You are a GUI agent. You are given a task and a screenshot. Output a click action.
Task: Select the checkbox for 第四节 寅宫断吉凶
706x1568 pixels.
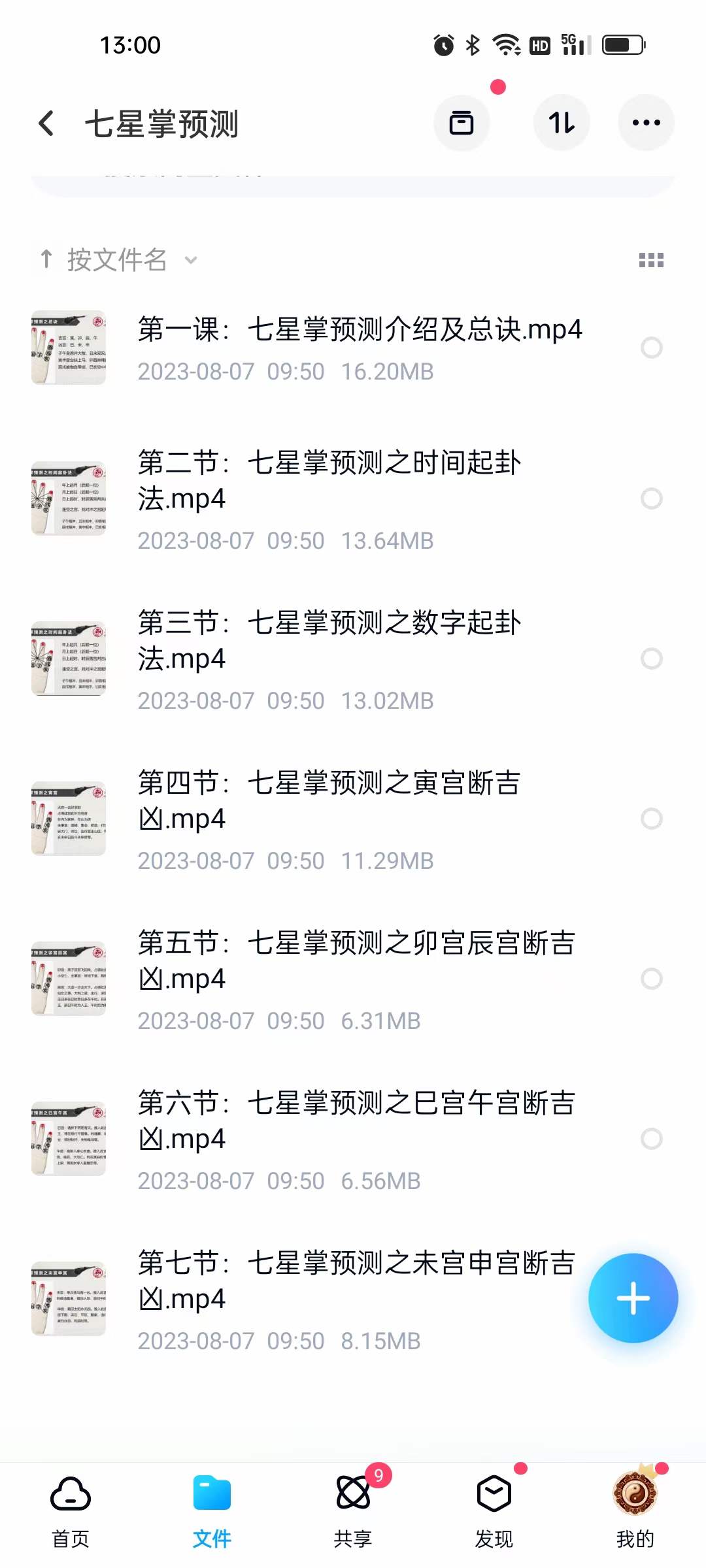pos(652,819)
